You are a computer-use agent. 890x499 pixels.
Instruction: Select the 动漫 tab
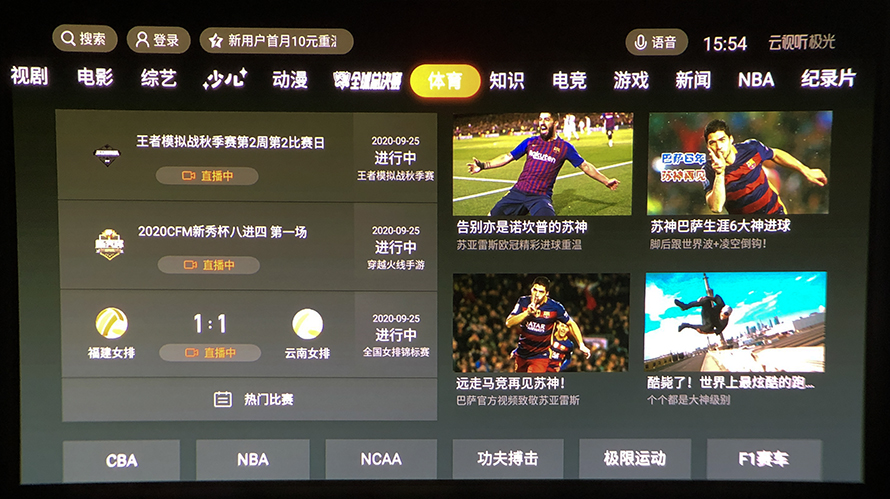(x=289, y=80)
